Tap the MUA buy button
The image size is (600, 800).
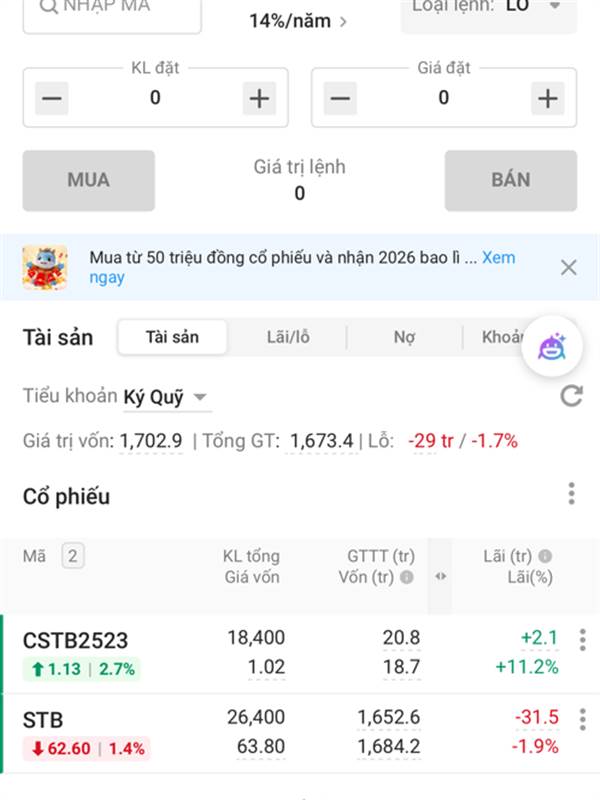(x=89, y=181)
